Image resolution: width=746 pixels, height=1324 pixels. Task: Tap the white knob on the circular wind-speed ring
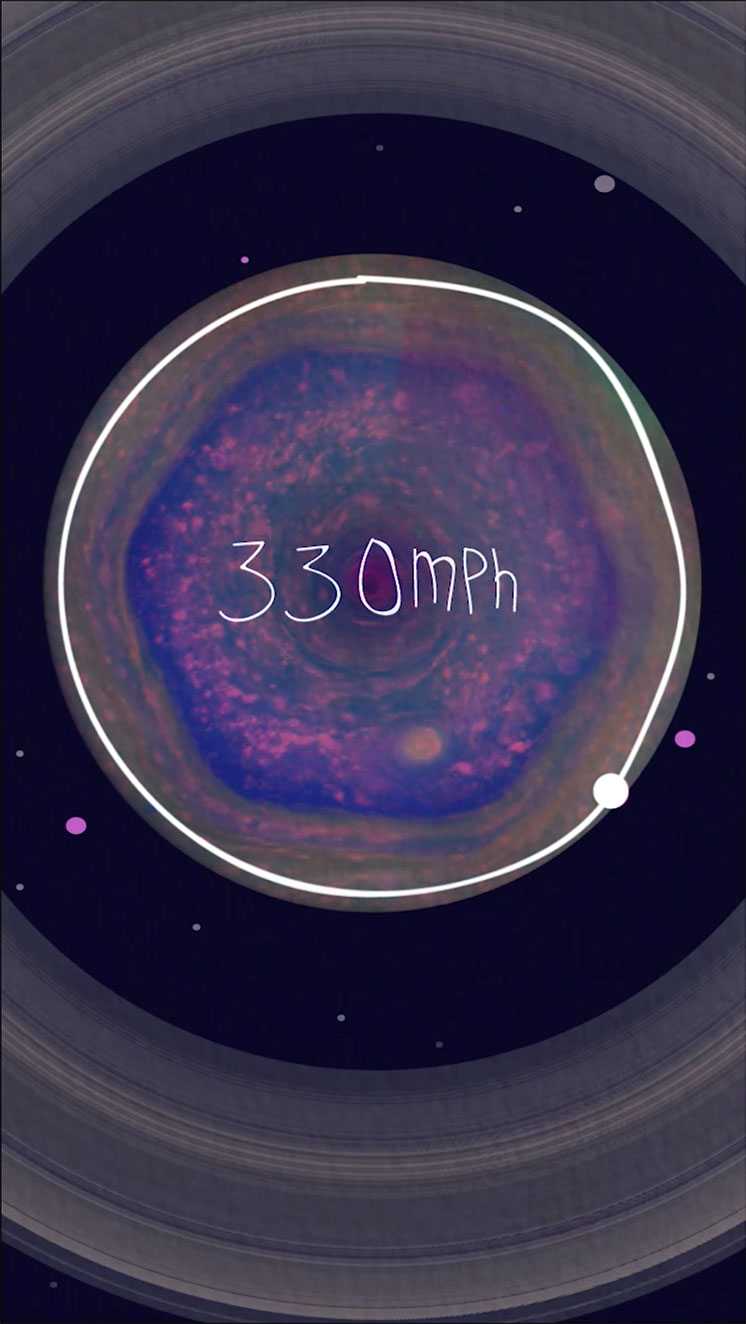[610, 791]
